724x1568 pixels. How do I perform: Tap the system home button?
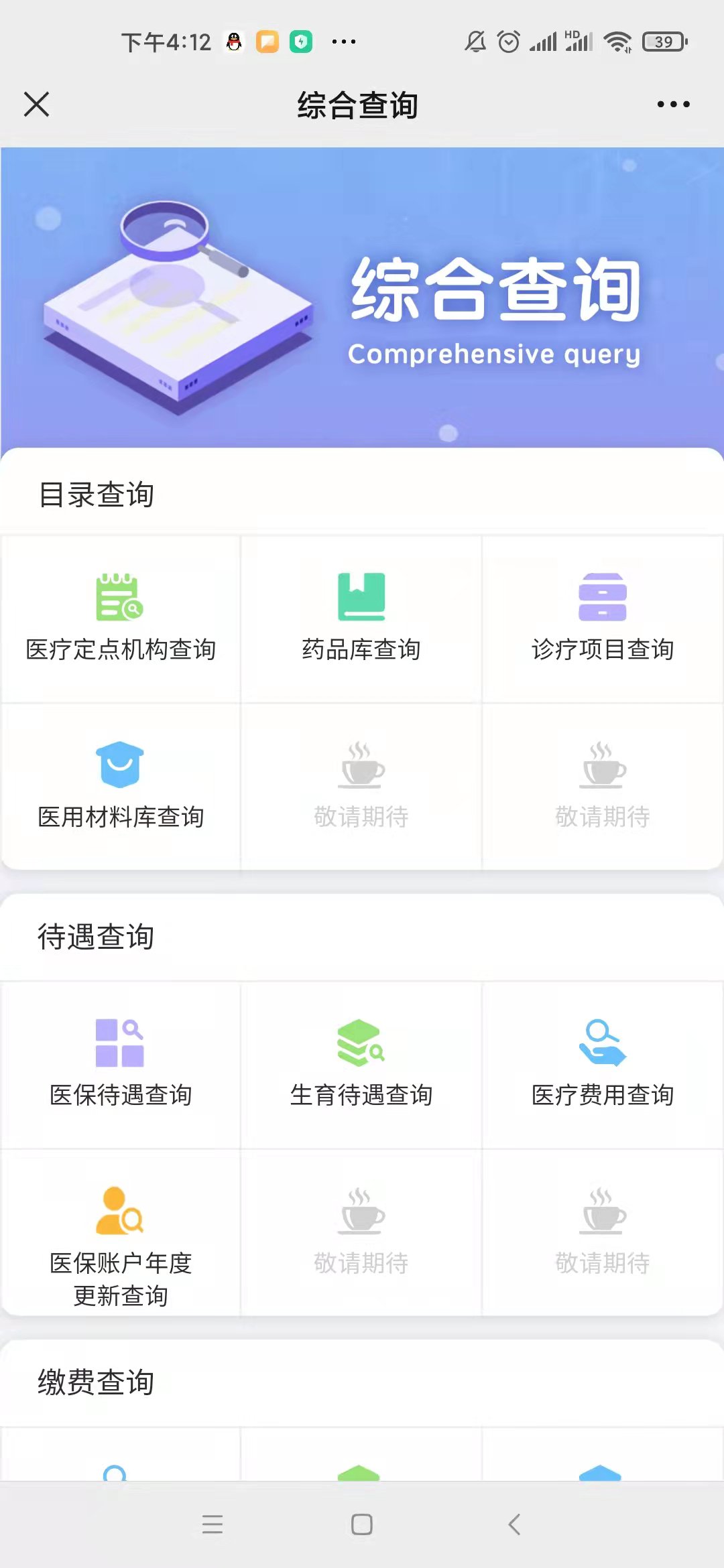tap(362, 1524)
